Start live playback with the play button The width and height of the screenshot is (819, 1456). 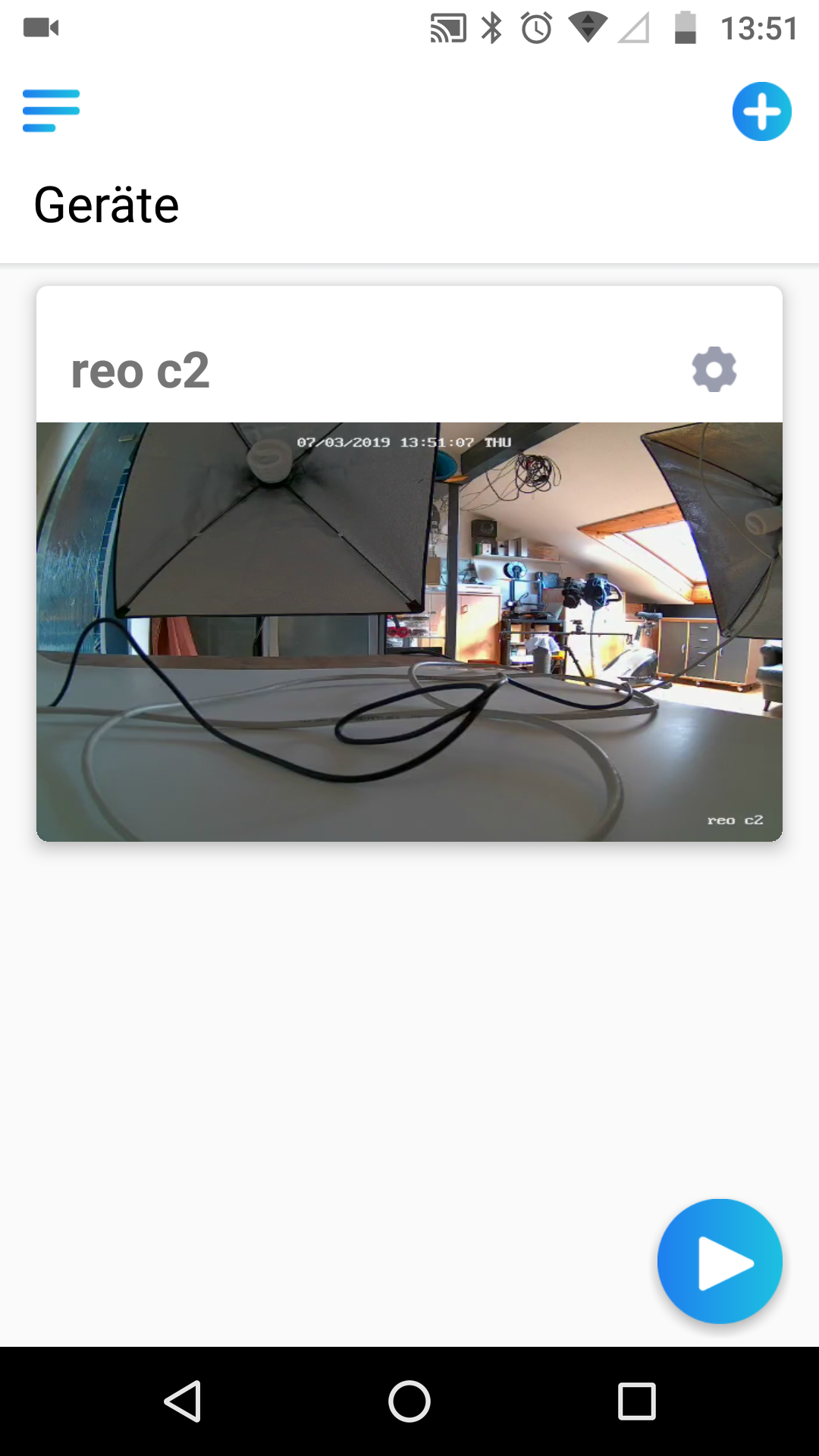[x=720, y=1262]
